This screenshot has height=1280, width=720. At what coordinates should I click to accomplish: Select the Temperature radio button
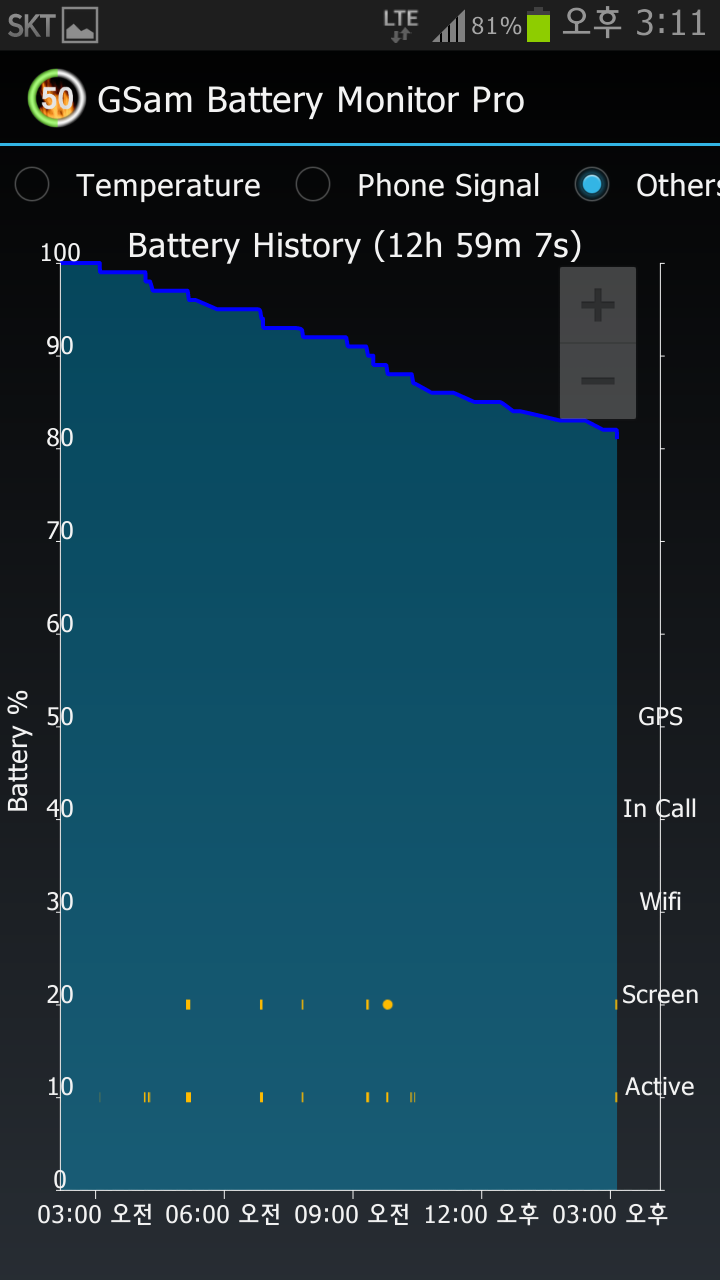(32, 185)
